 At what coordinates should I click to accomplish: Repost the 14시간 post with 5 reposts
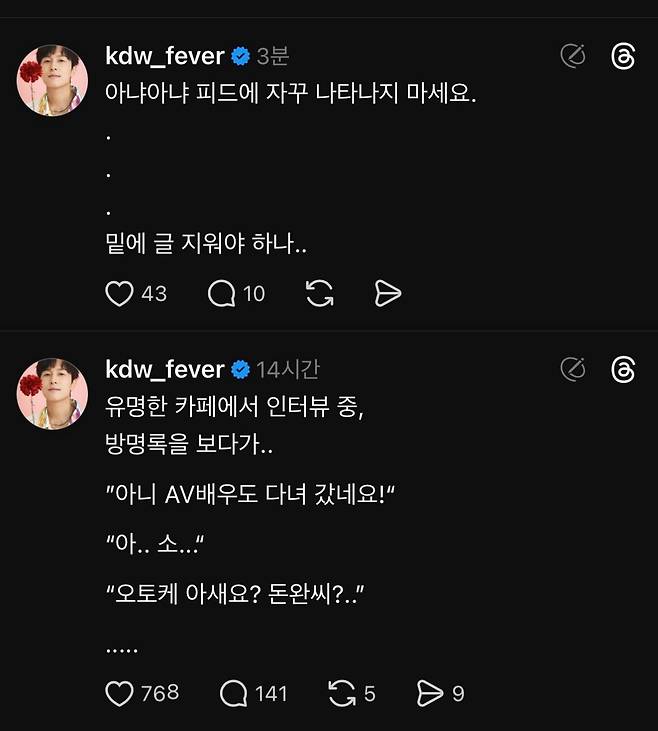(x=342, y=693)
